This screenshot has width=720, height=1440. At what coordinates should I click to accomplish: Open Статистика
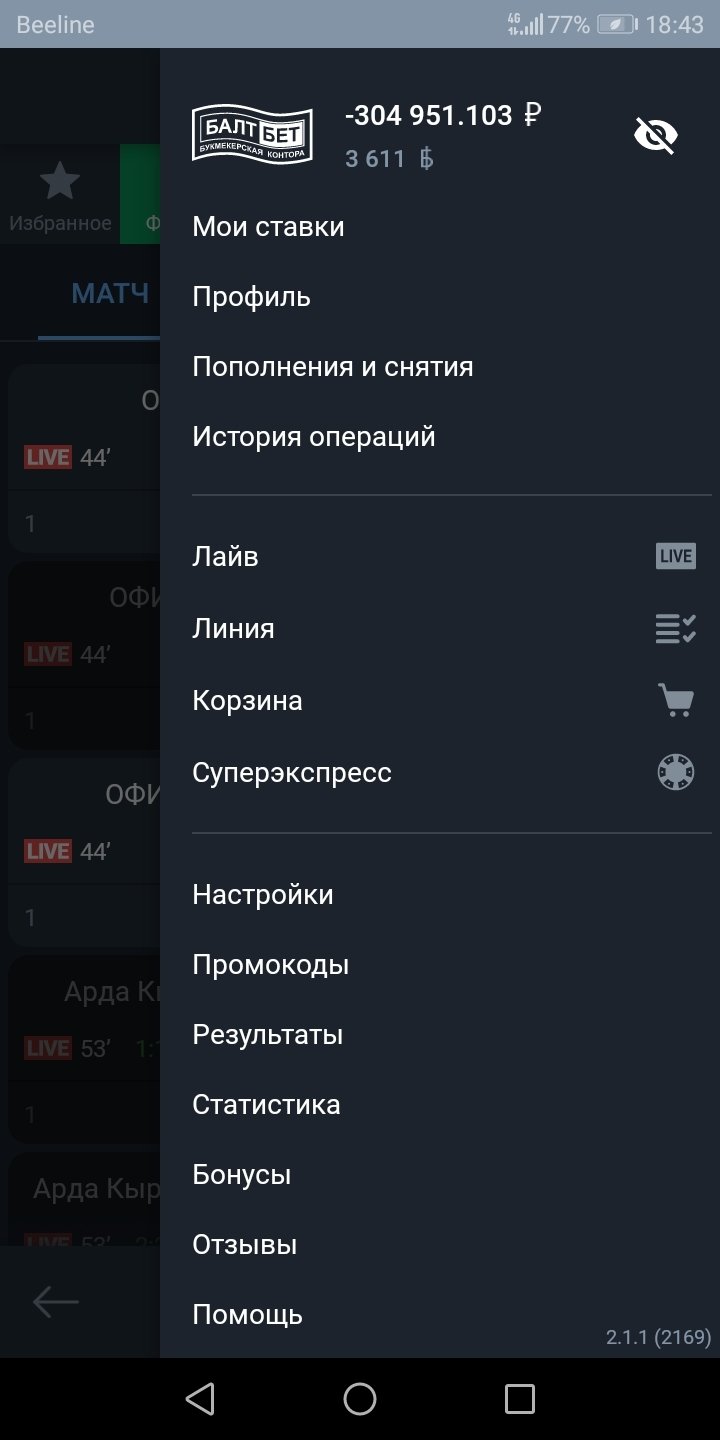[x=267, y=1105]
